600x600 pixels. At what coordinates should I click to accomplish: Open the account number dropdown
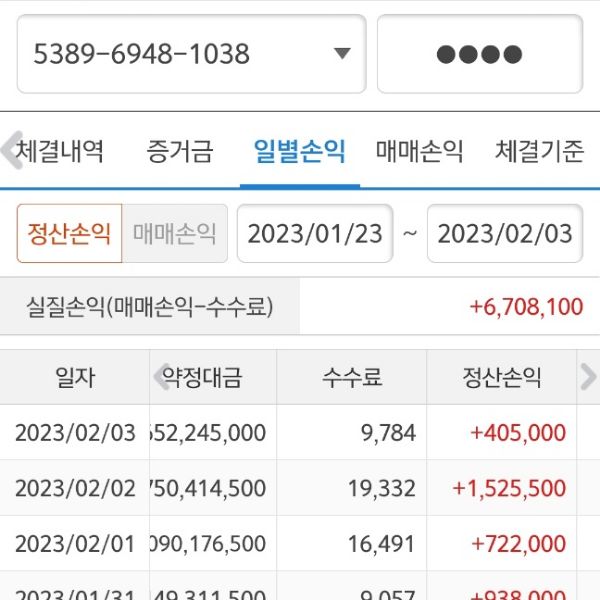click(191, 54)
